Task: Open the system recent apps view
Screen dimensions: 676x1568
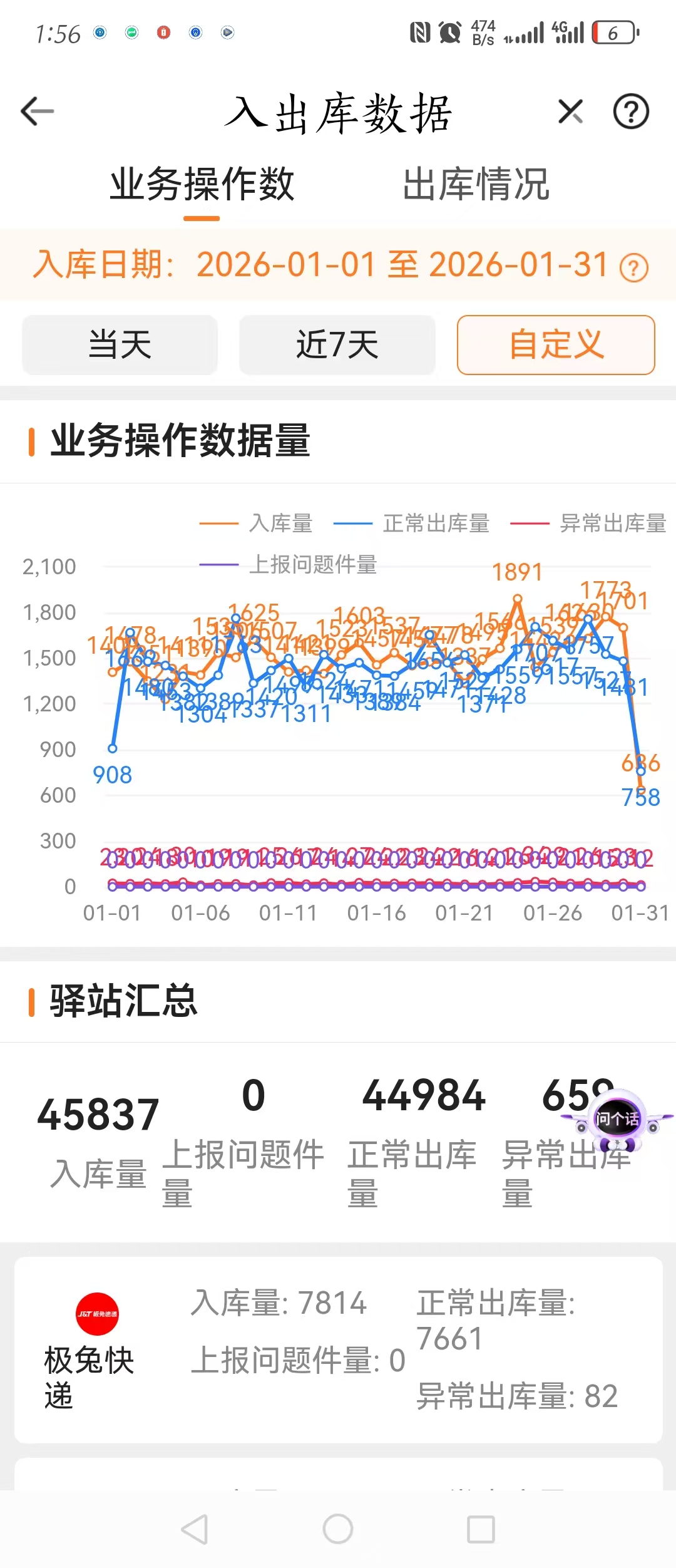Action: pyautogui.click(x=481, y=1530)
